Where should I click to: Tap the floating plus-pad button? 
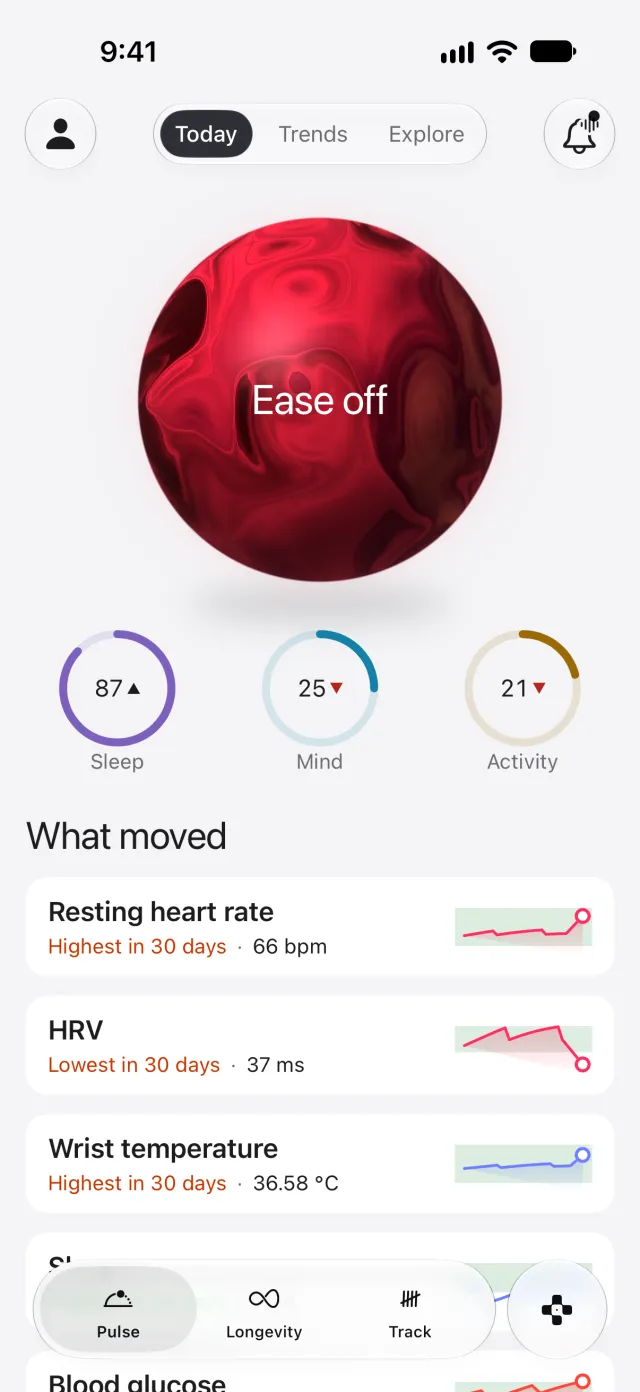557,1310
